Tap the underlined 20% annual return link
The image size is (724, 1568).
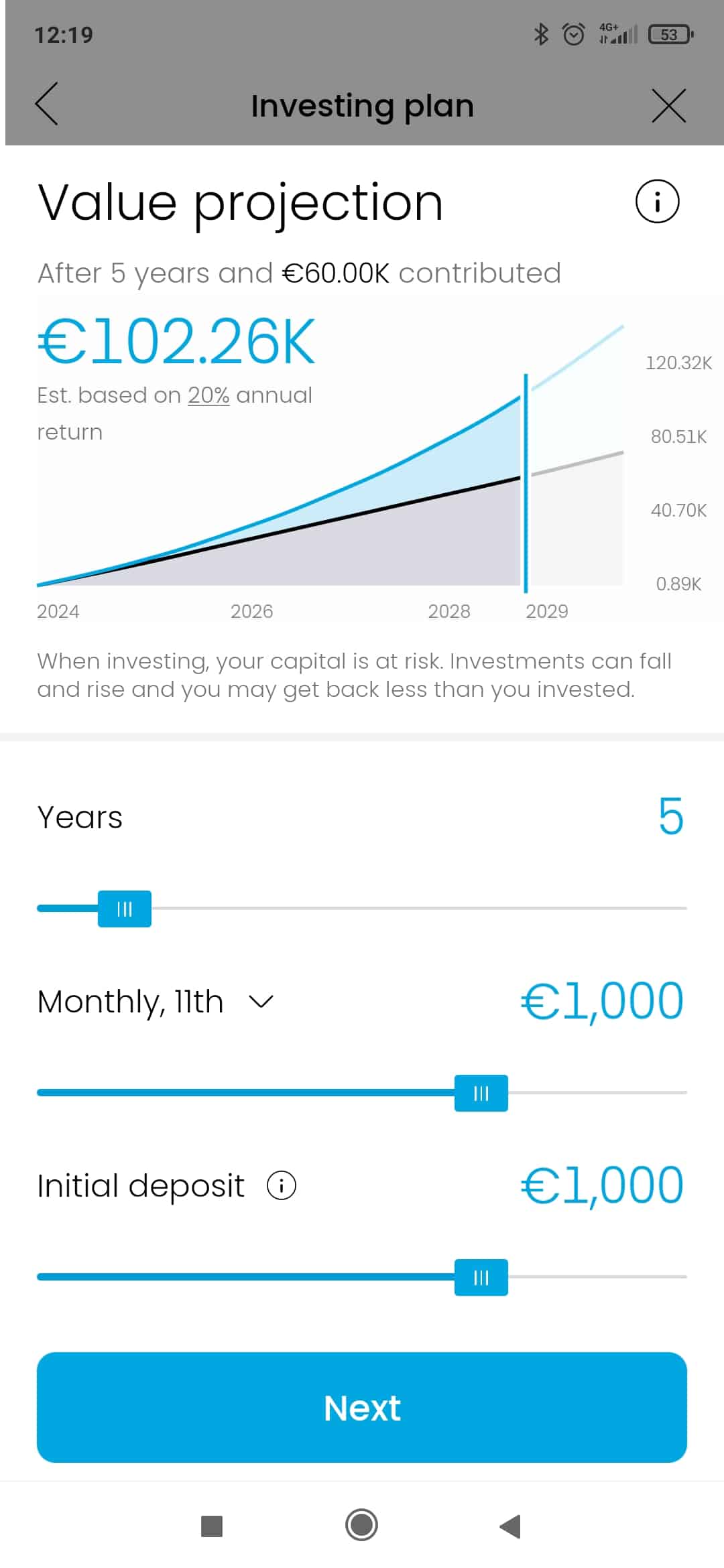[x=208, y=395]
